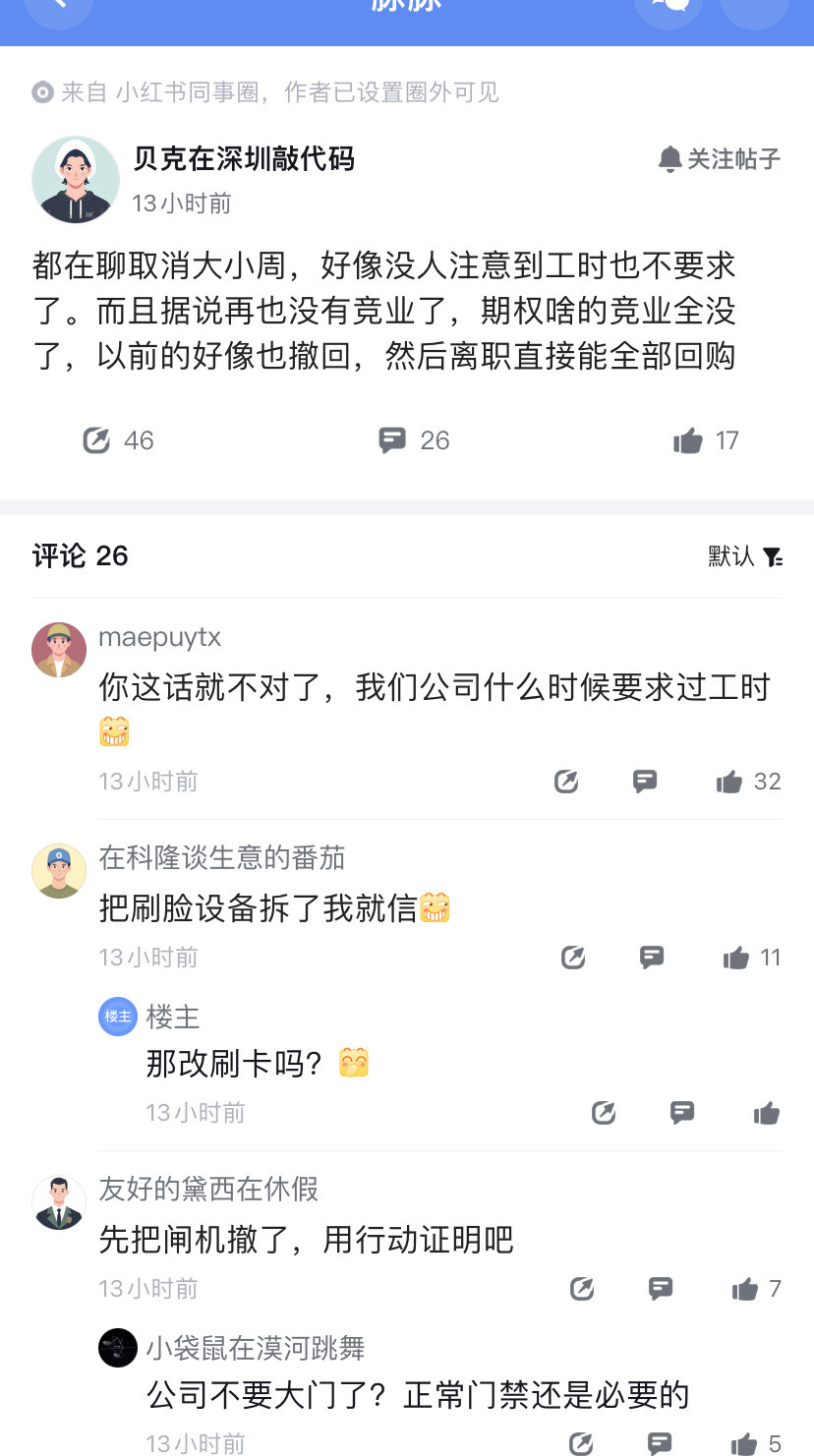
Task: Tap 关注帖子 to follow this post
Action: pos(720,159)
